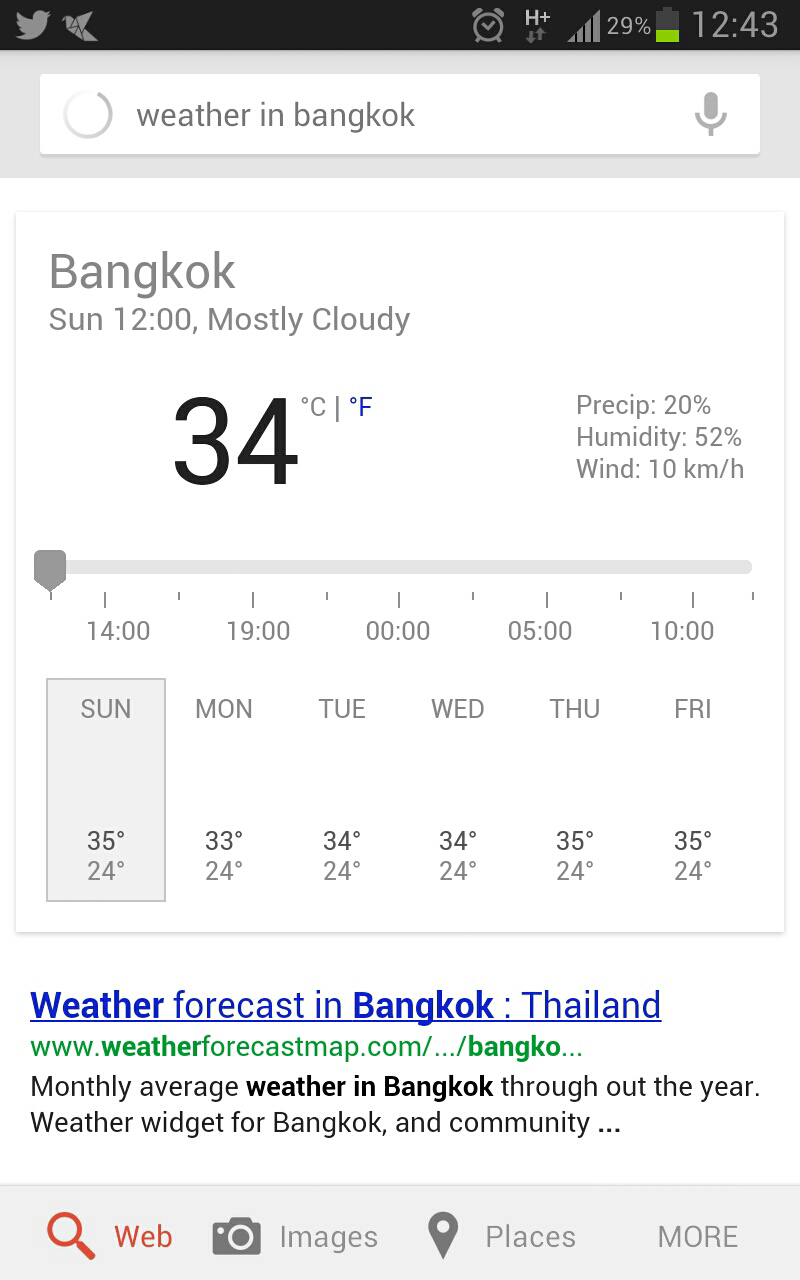The width and height of the screenshot is (800, 1280).
Task: Select the FRI forecast day
Action: (x=693, y=789)
